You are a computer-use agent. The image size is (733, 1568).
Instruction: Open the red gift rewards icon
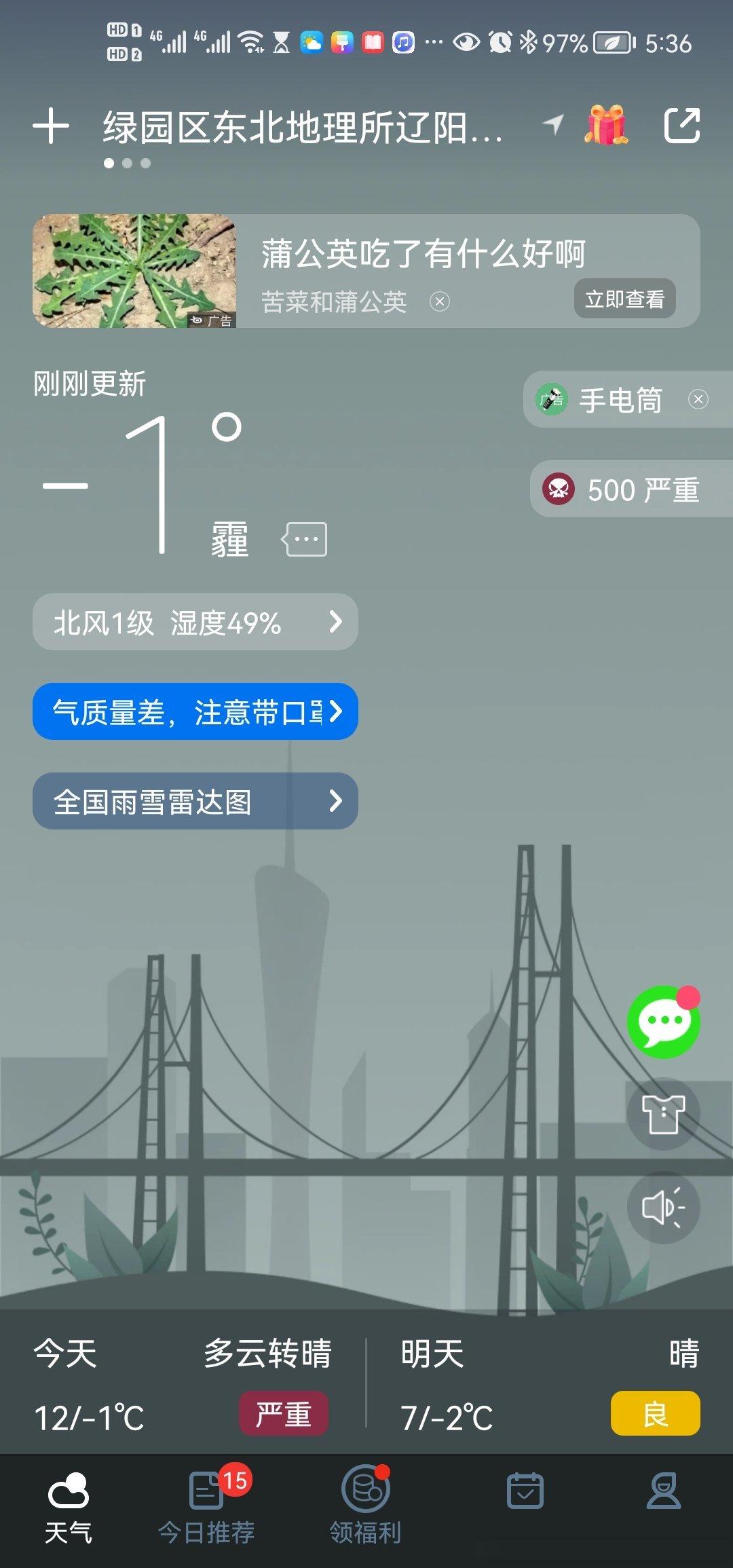(606, 126)
